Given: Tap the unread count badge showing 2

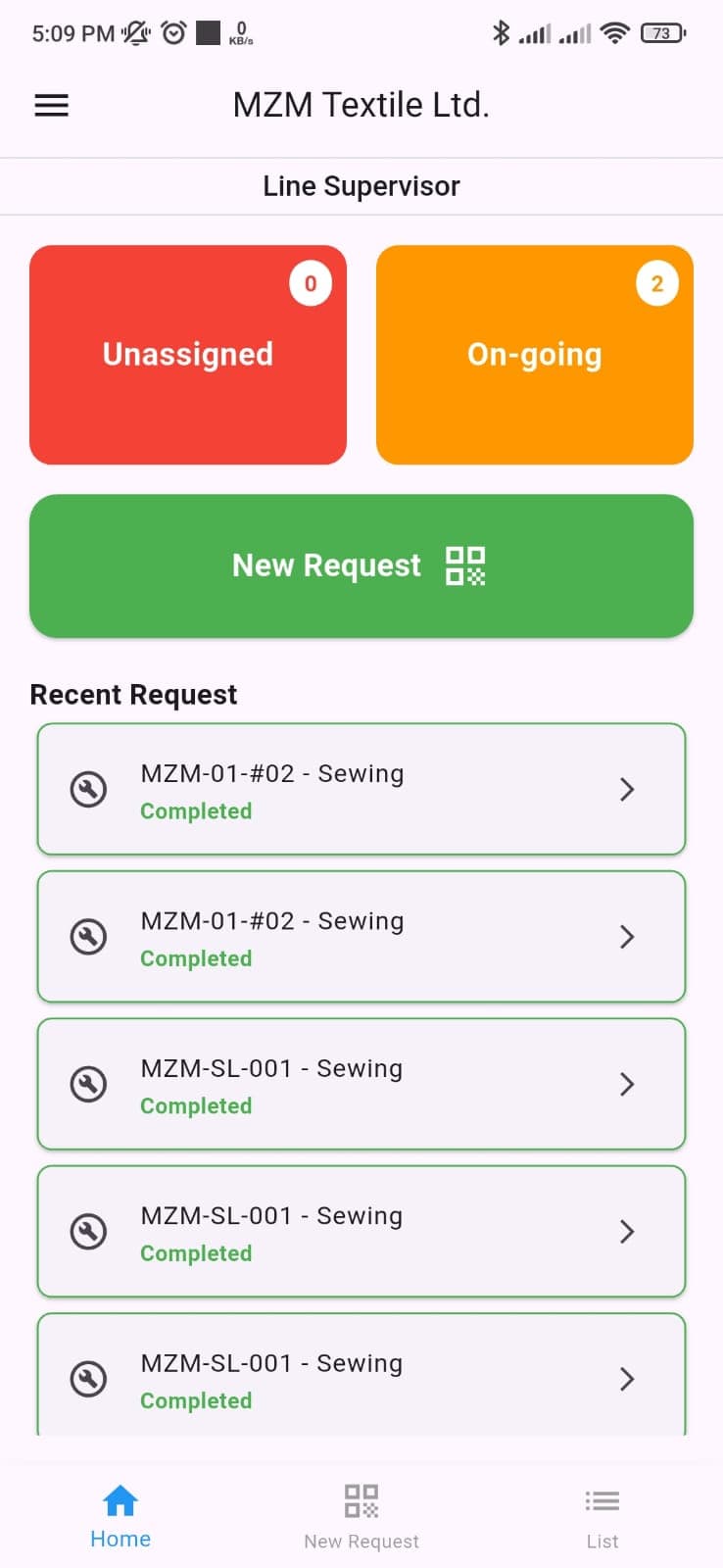Looking at the screenshot, I should point(655,283).
